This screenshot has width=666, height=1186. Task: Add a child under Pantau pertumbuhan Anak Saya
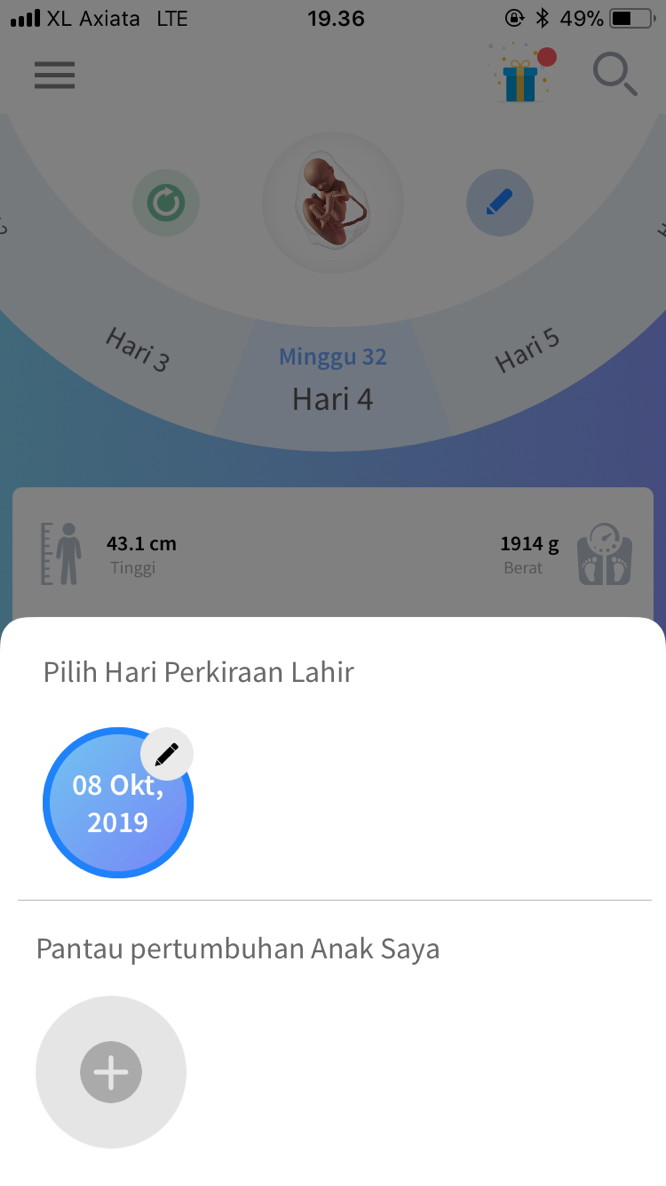(x=111, y=1072)
